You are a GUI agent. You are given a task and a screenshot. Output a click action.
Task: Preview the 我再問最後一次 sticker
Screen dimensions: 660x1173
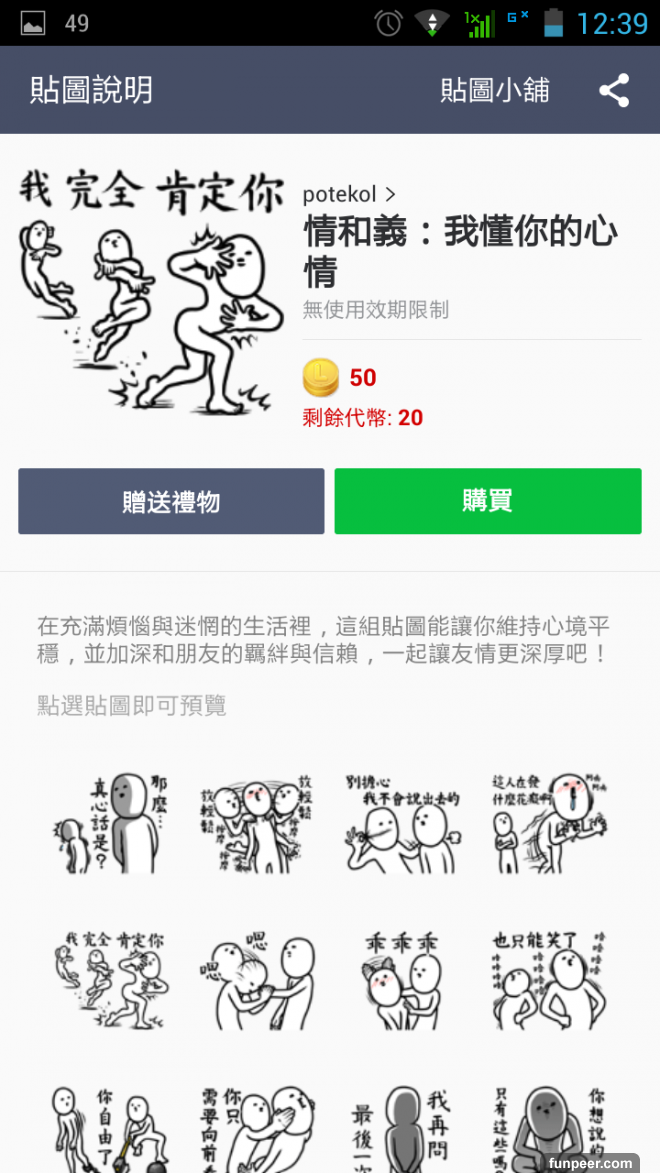coord(403,1128)
